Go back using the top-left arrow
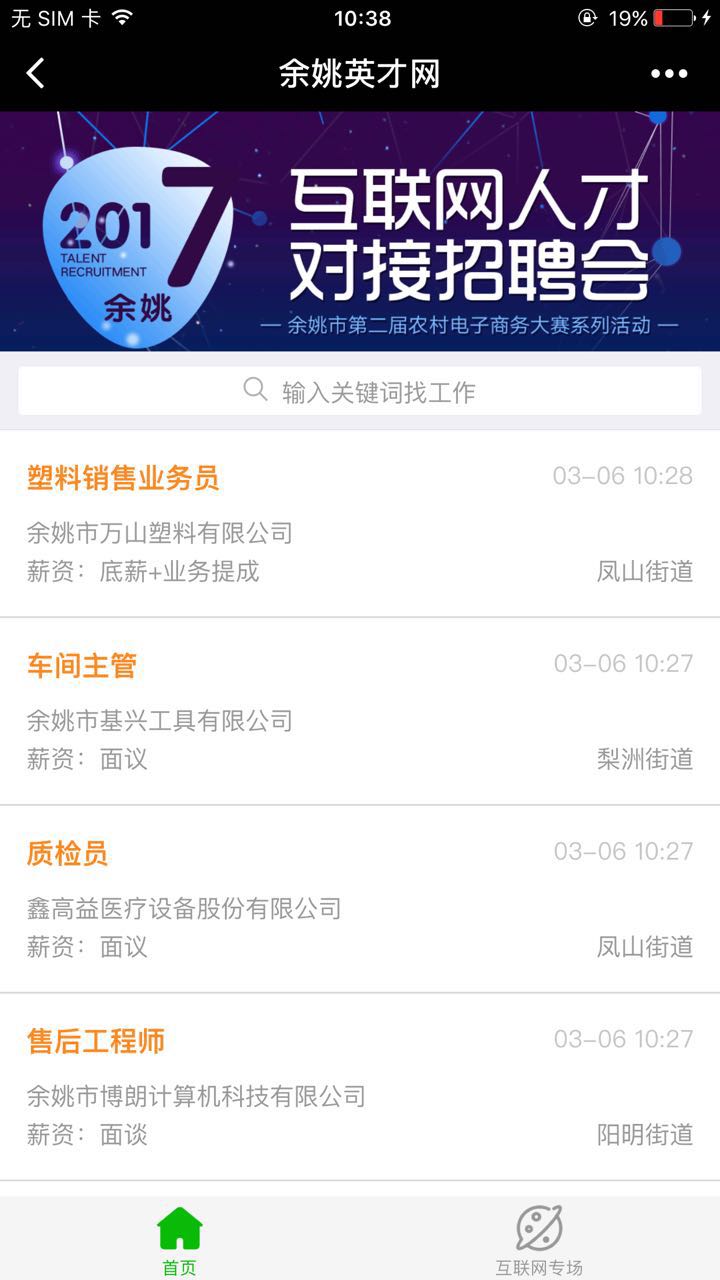This screenshot has height=1280, width=720. [x=35, y=73]
